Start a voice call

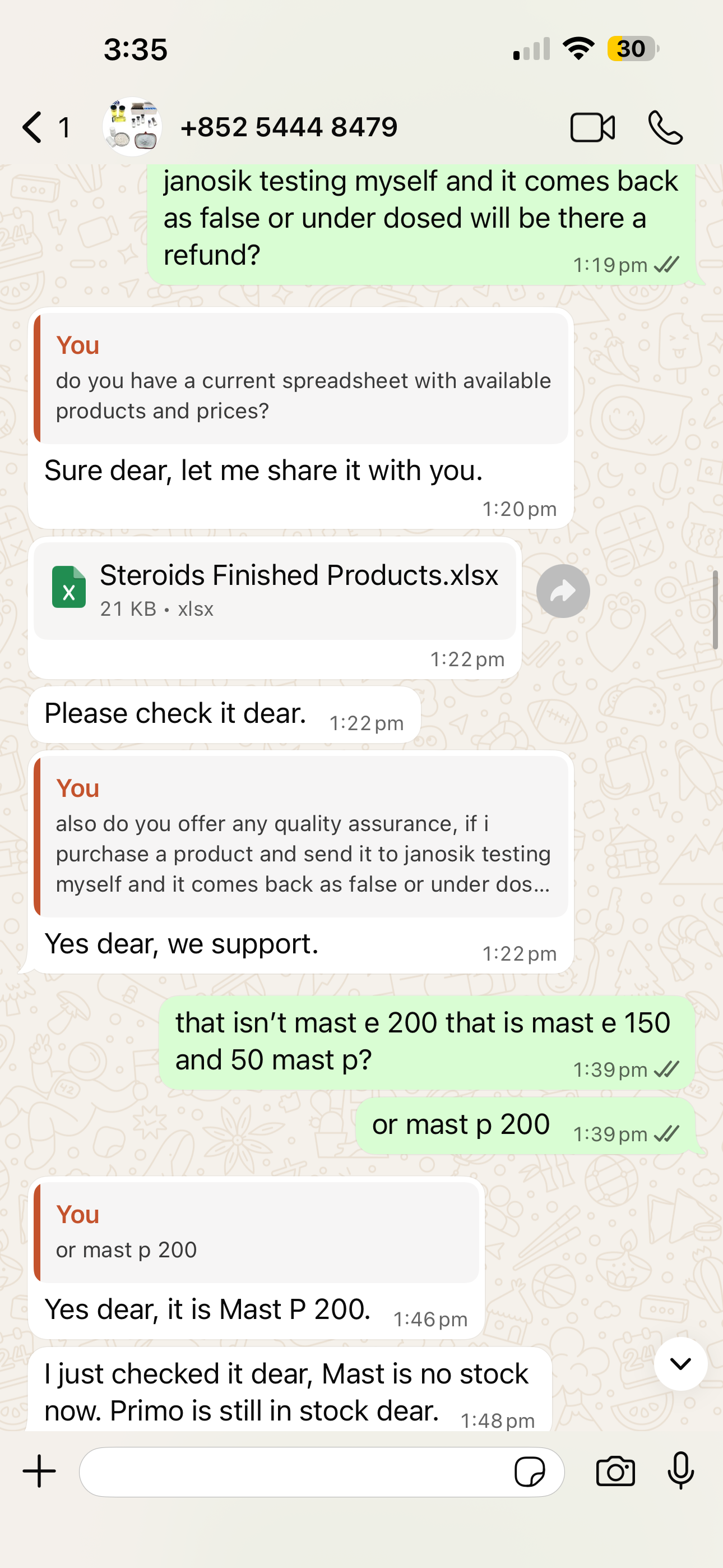[665, 127]
